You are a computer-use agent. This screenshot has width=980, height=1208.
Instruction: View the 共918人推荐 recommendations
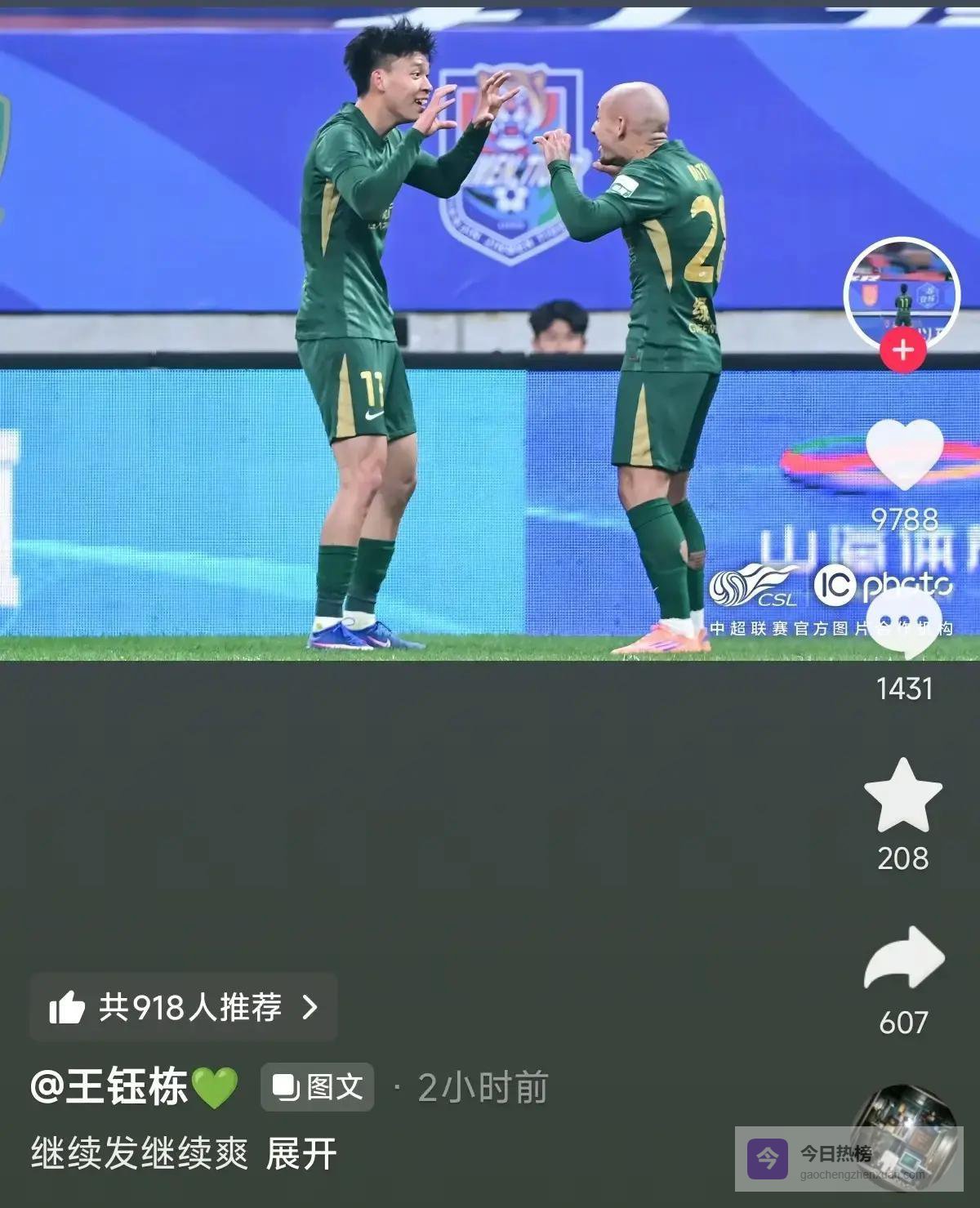pos(184,1008)
